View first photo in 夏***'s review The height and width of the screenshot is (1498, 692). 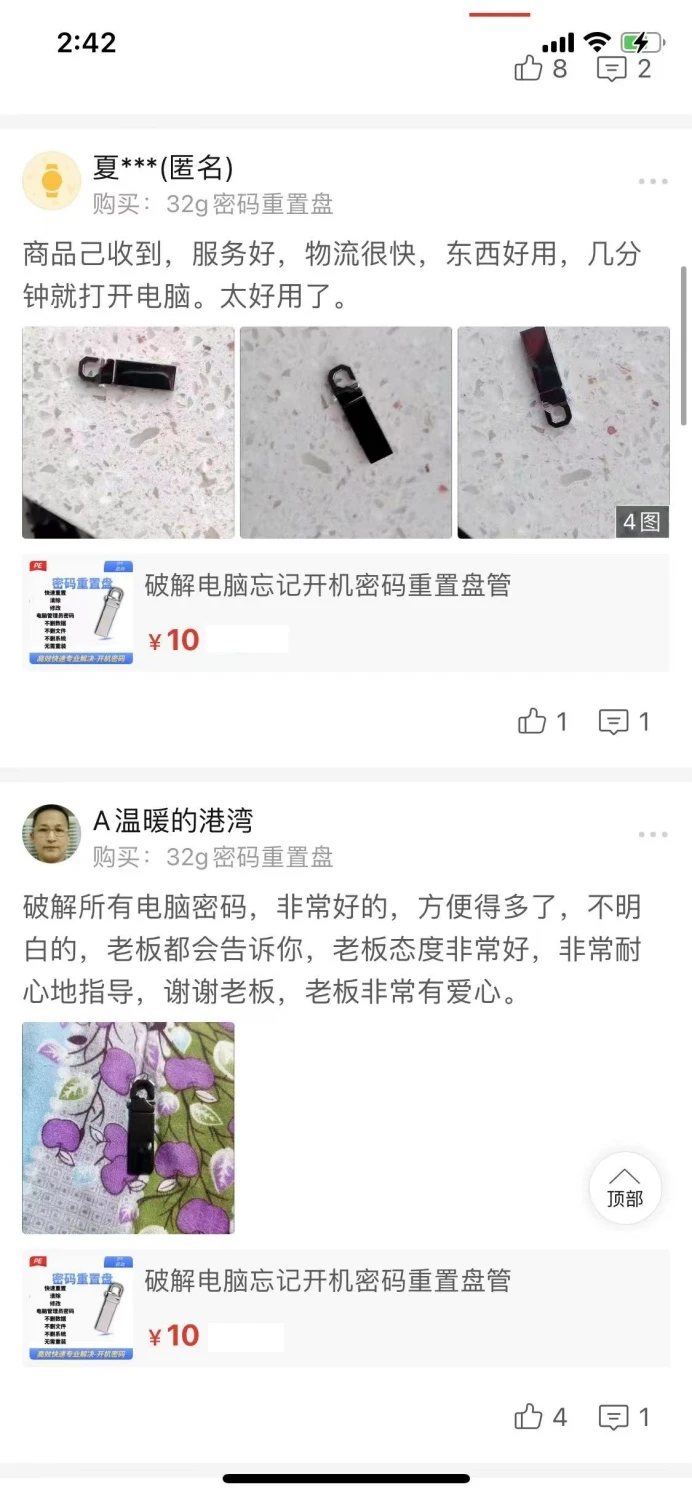(x=128, y=432)
